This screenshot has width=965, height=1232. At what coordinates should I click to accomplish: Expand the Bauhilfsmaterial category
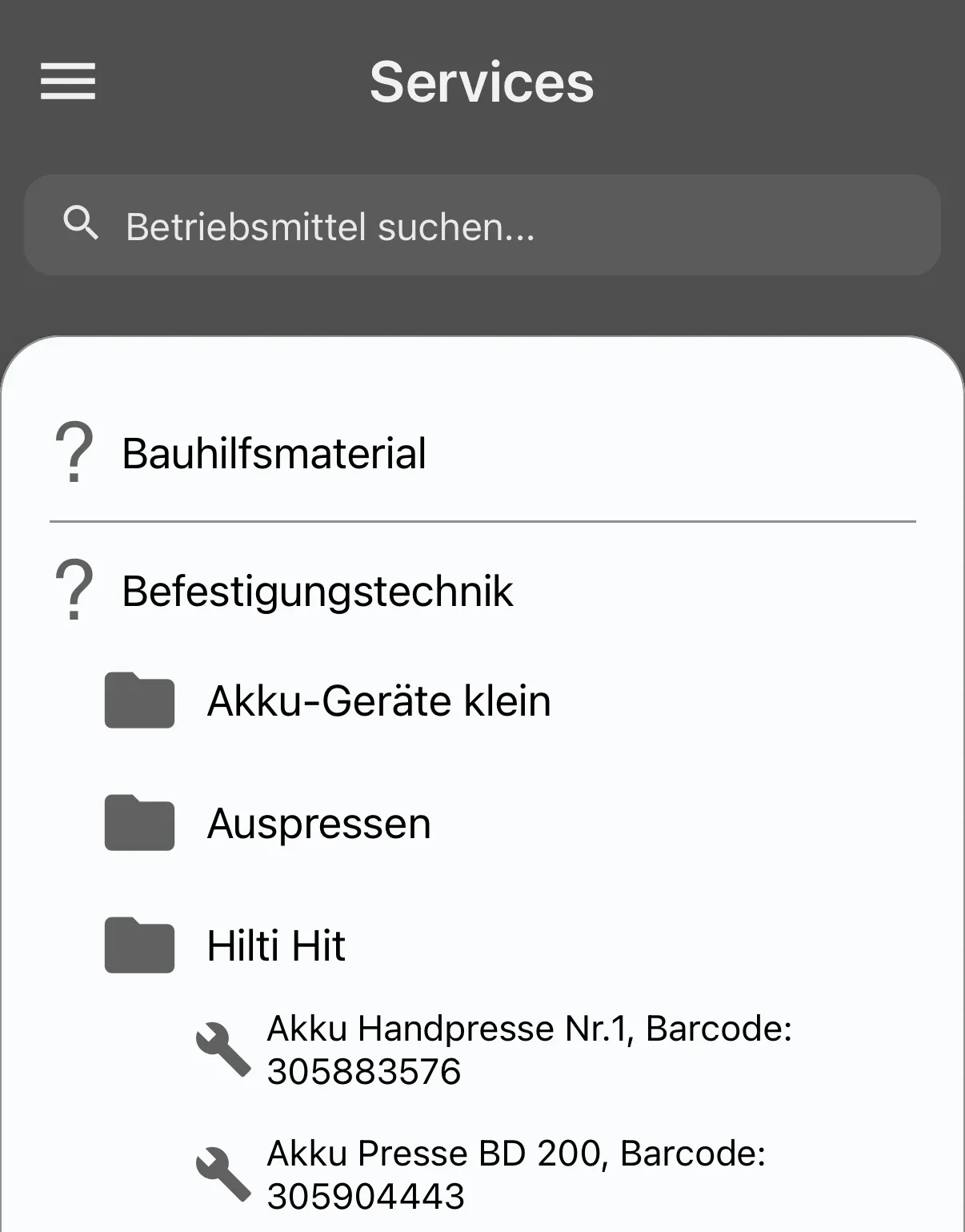click(274, 455)
